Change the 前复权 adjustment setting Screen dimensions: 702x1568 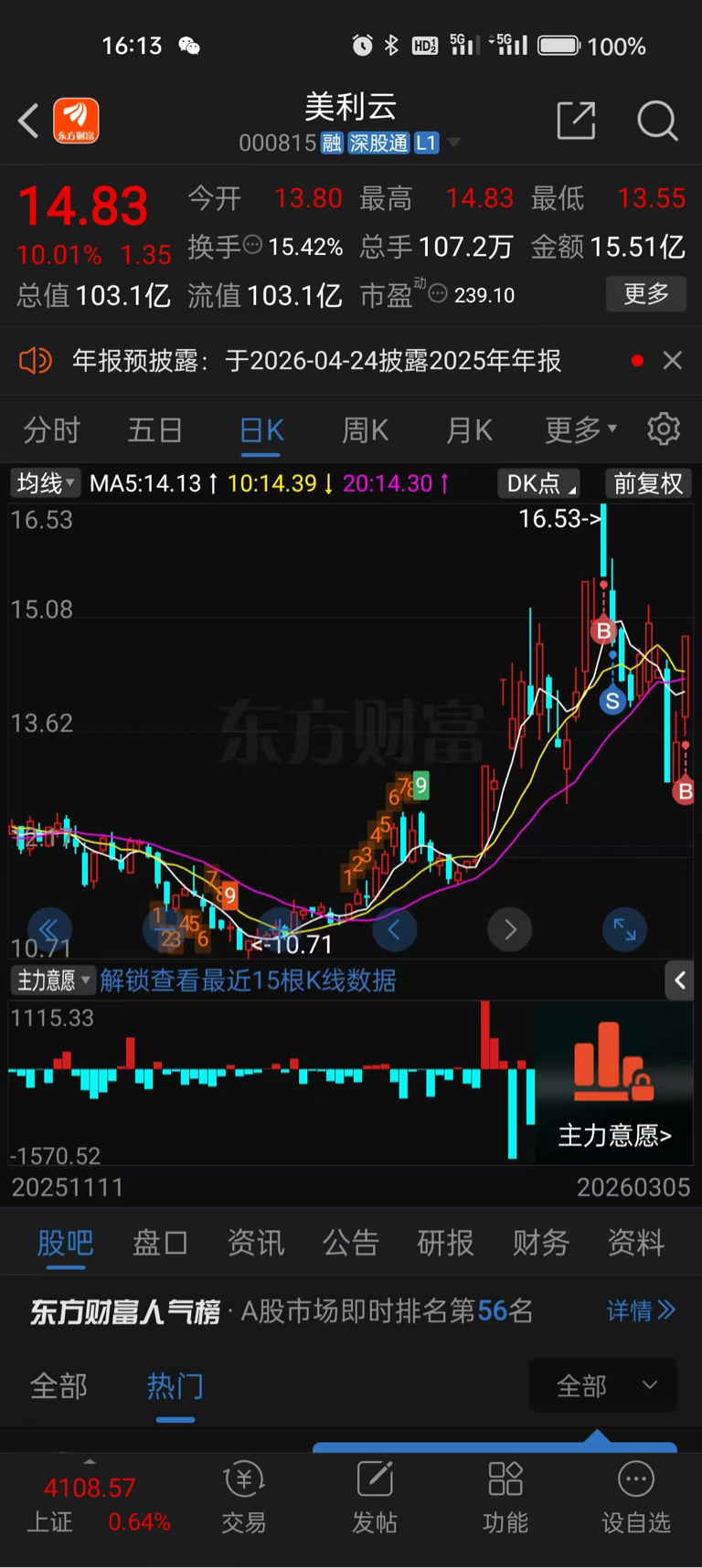(x=648, y=483)
